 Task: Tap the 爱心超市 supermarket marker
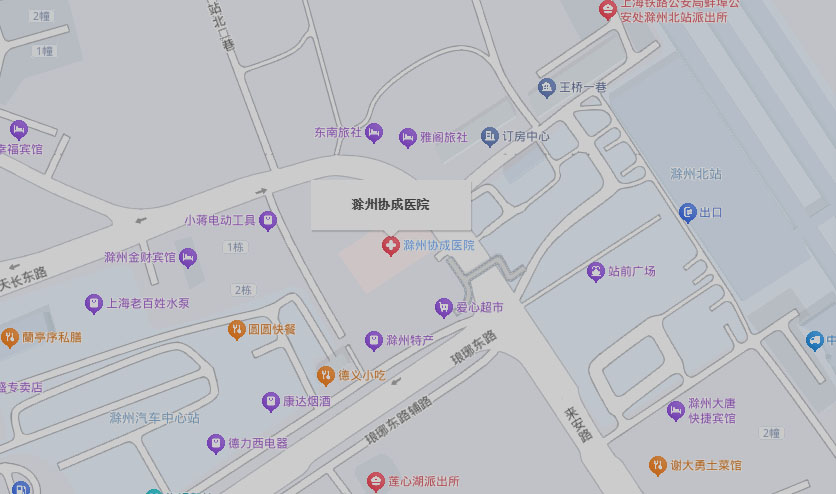point(444,307)
